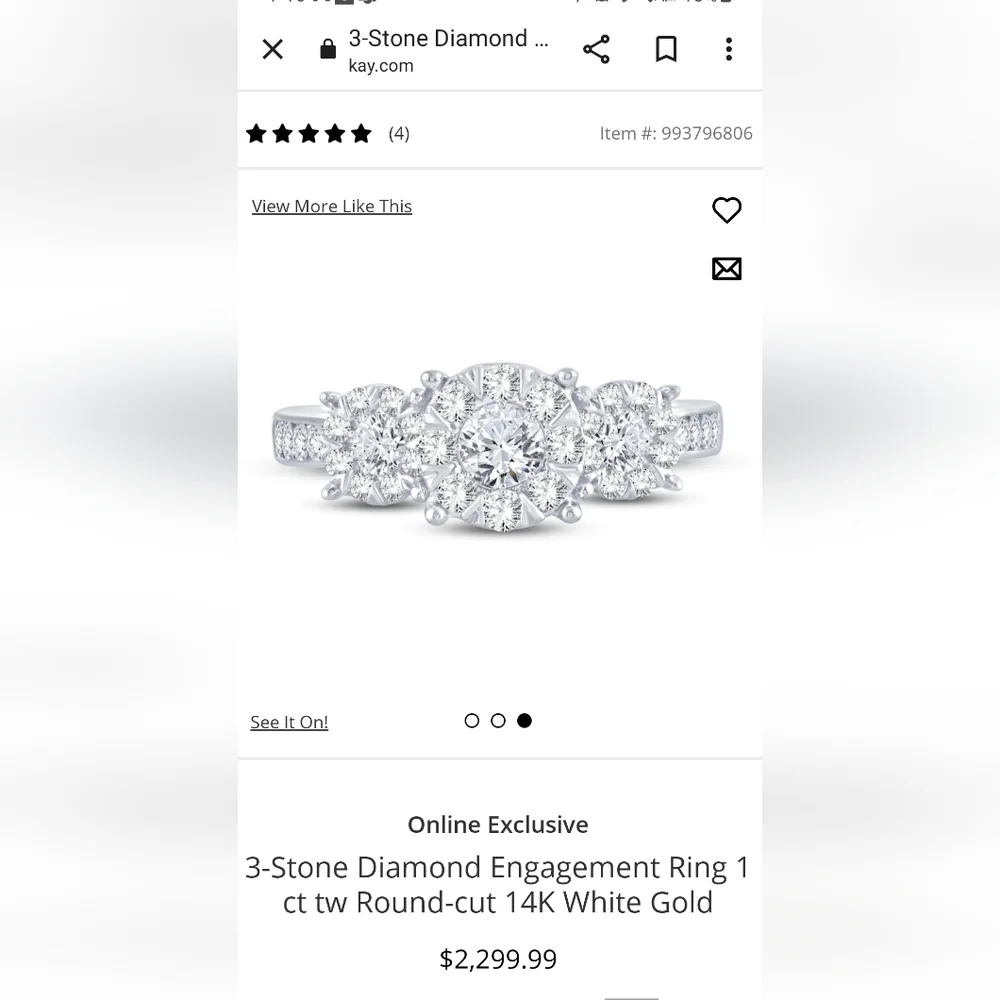The height and width of the screenshot is (1000, 1000).
Task: Add ring to favorites with heart icon
Action: 727,210
